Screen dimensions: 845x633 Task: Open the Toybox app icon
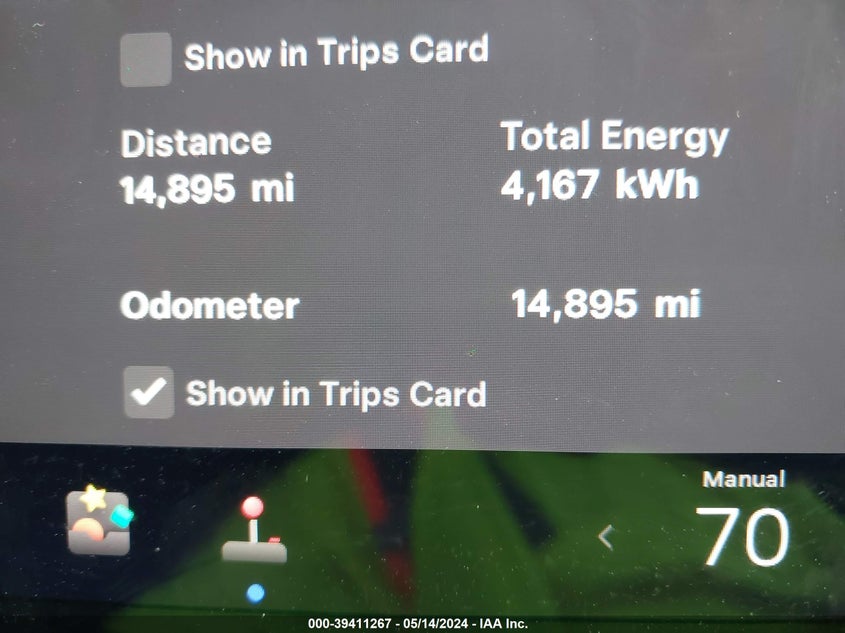(x=99, y=520)
